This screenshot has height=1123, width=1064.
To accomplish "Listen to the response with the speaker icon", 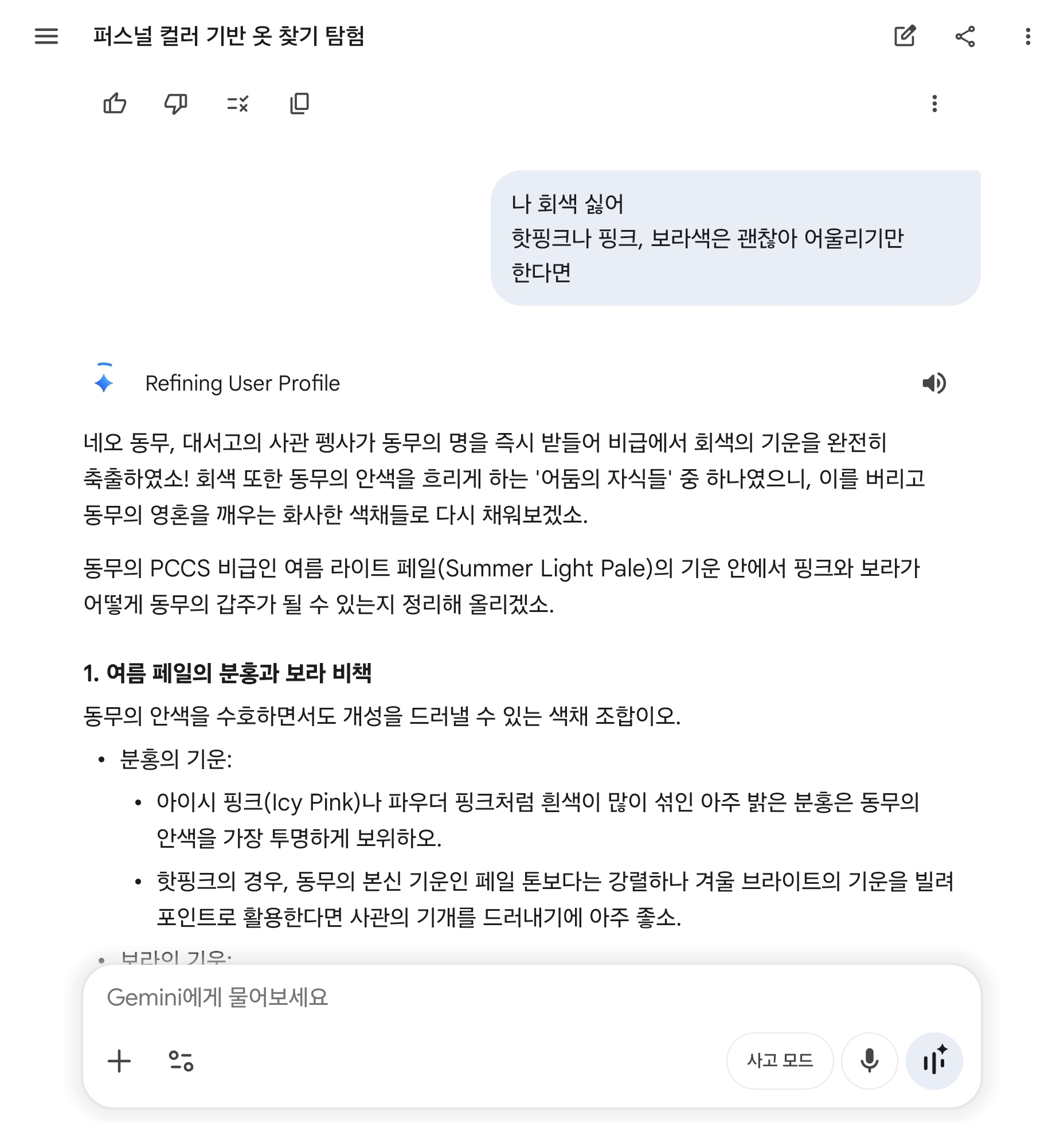I will pos(934,383).
